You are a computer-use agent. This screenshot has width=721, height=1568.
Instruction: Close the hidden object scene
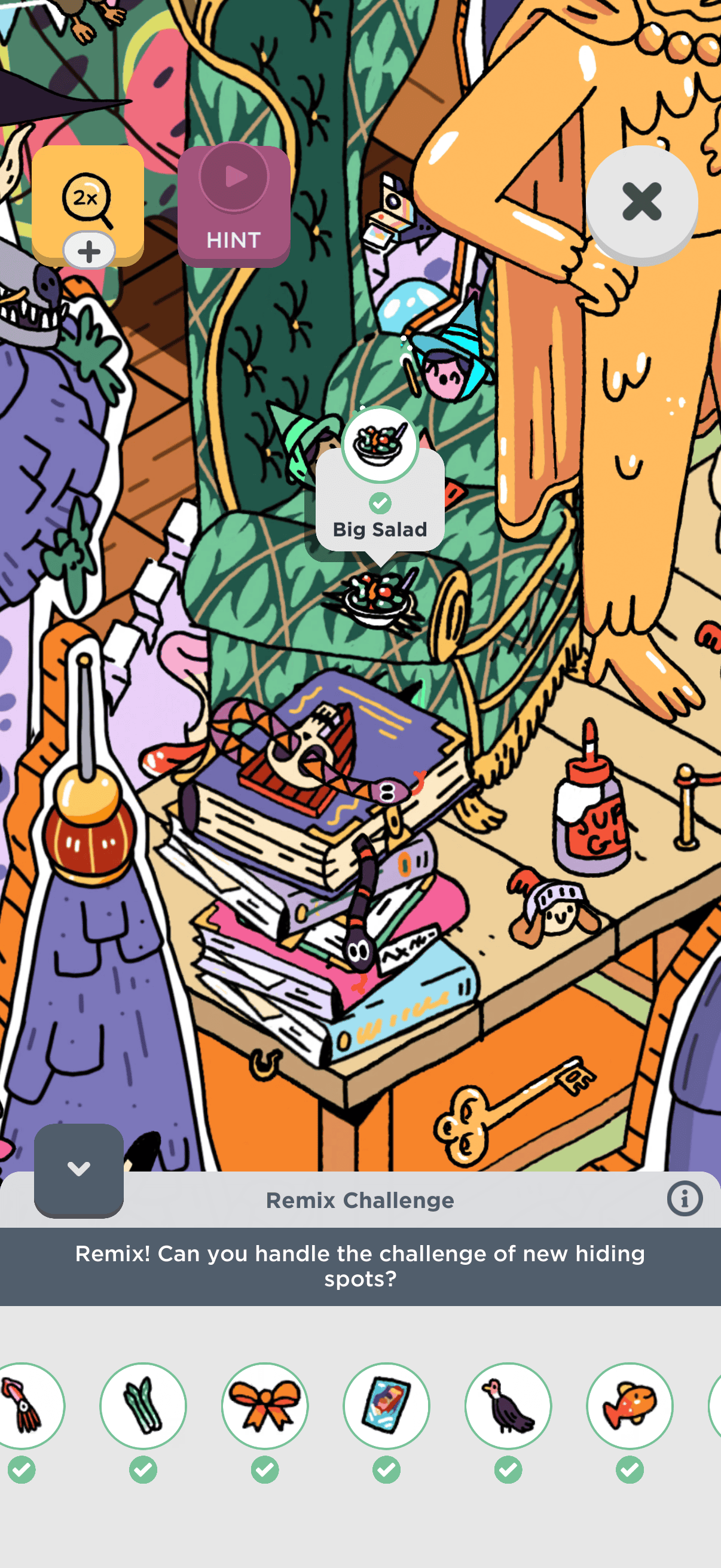641,202
